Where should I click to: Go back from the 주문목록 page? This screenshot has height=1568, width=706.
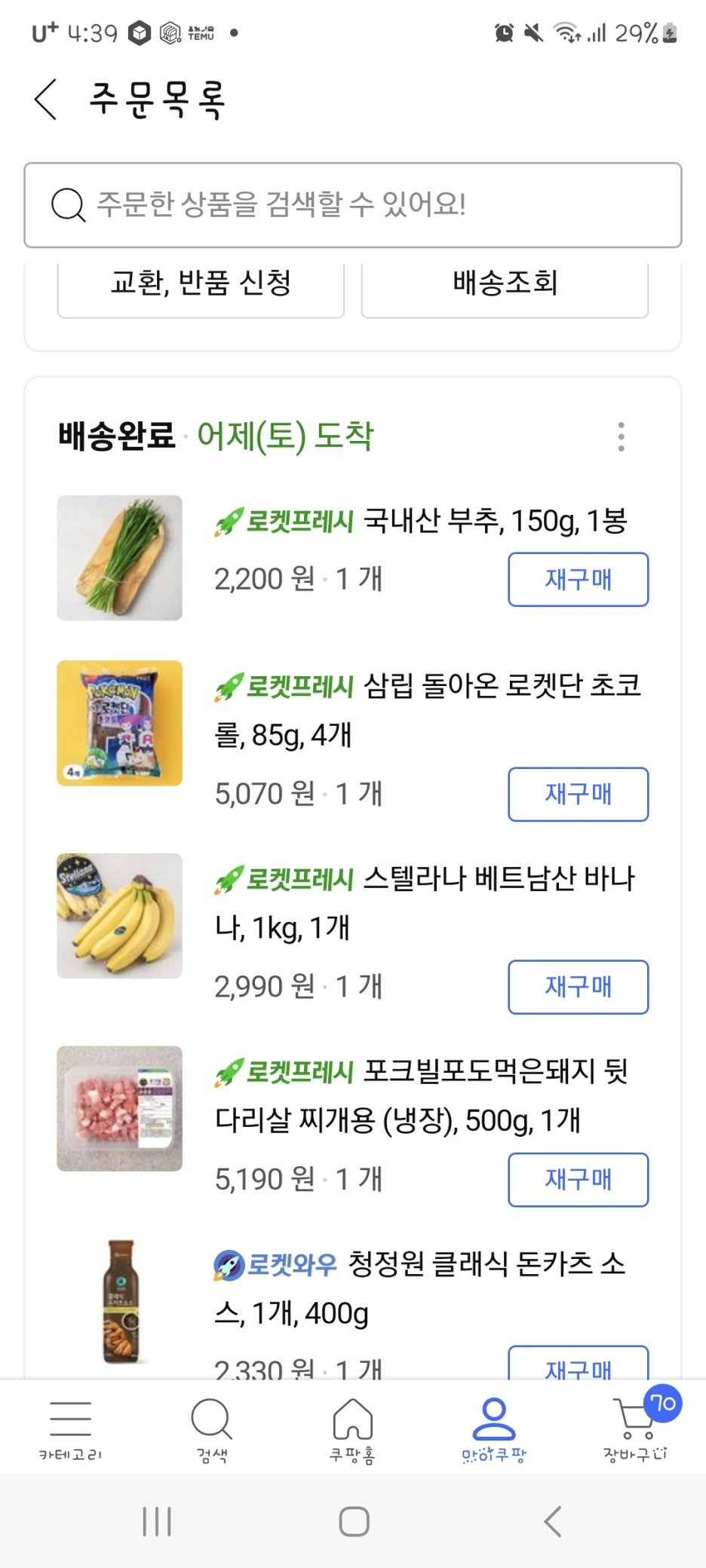(x=46, y=100)
